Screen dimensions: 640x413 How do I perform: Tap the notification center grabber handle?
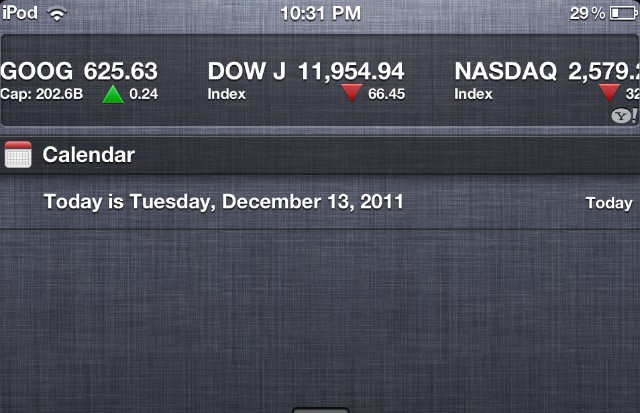[x=320, y=409]
